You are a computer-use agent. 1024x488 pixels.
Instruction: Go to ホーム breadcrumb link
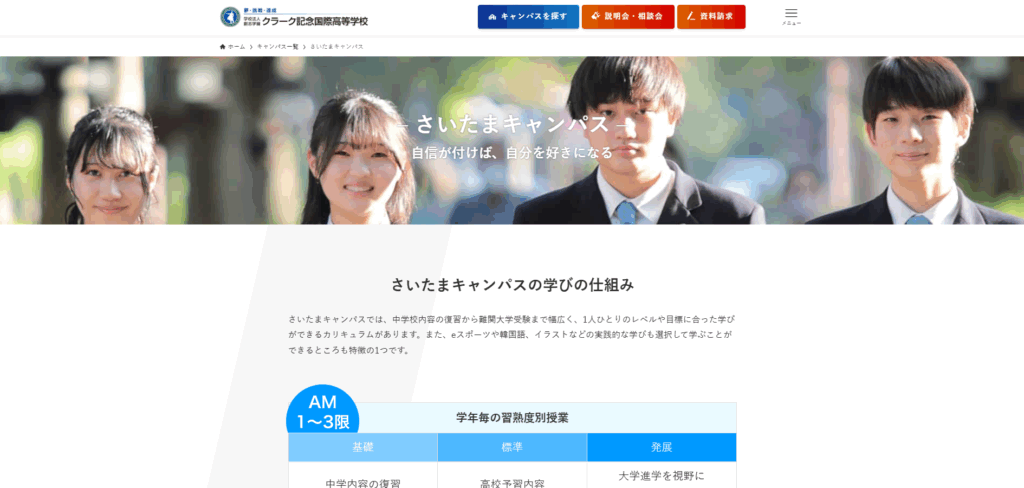(x=233, y=47)
